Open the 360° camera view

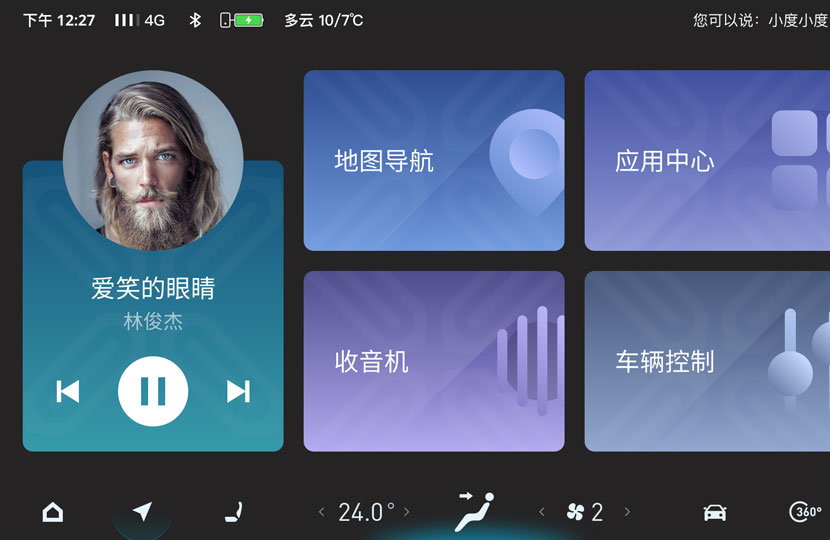click(x=806, y=512)
